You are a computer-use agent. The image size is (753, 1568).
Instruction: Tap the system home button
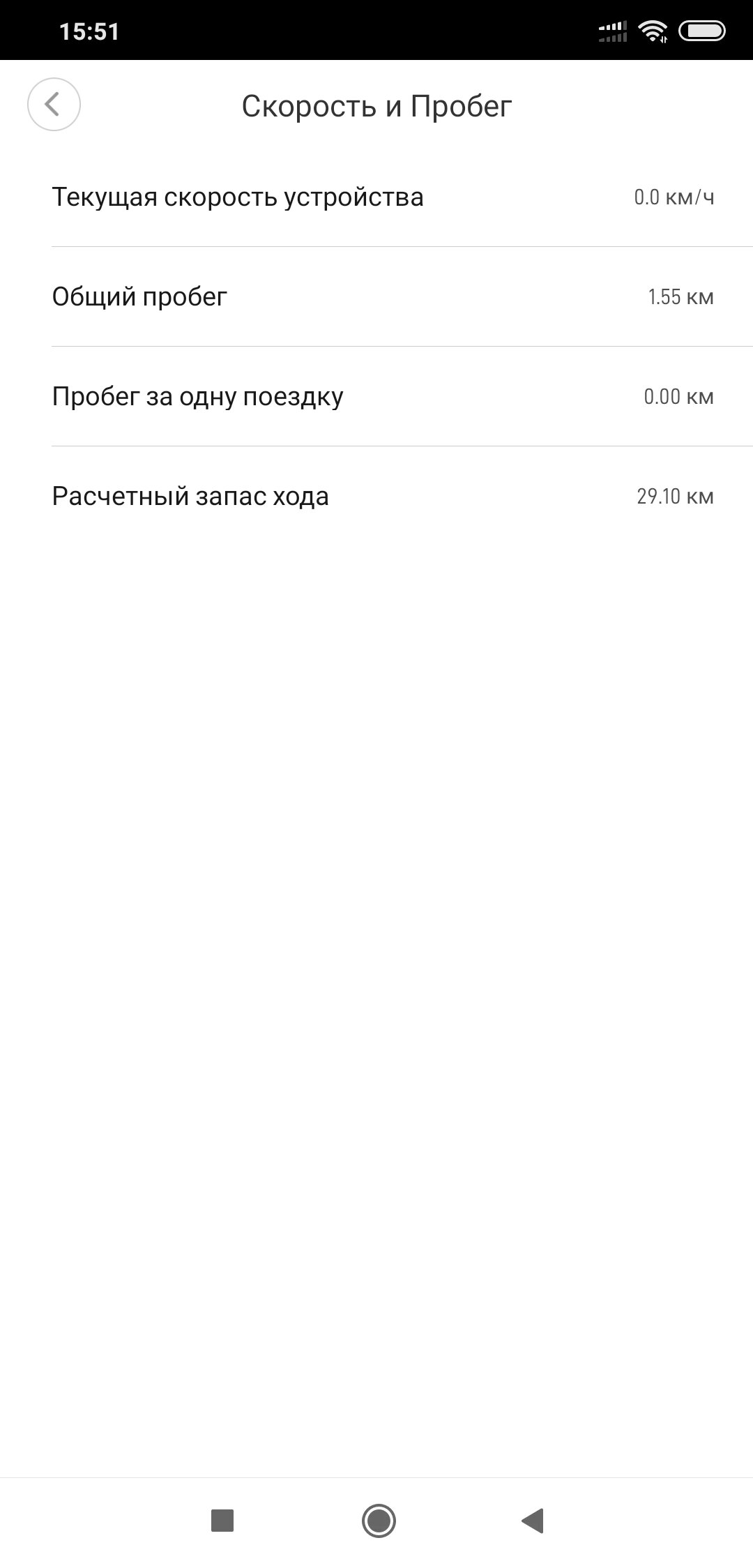[x=379, y=1521]
